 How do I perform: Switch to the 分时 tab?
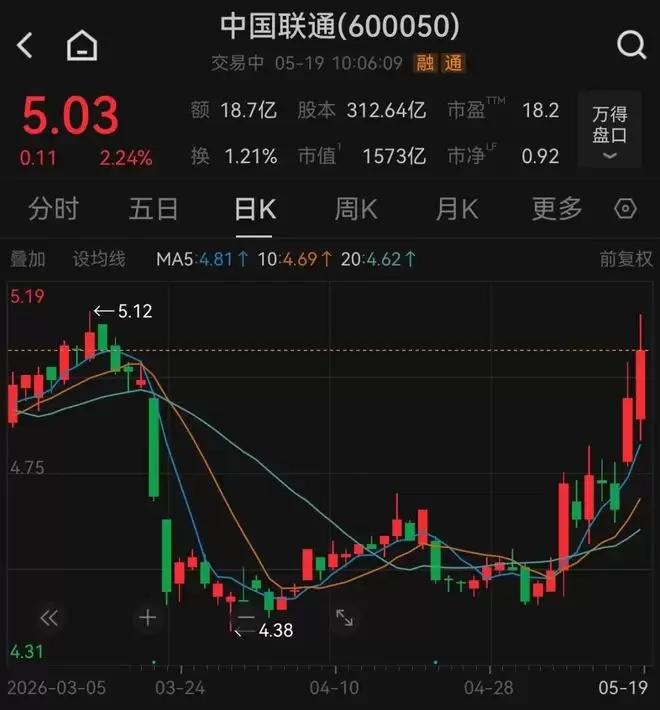[53, 209]
